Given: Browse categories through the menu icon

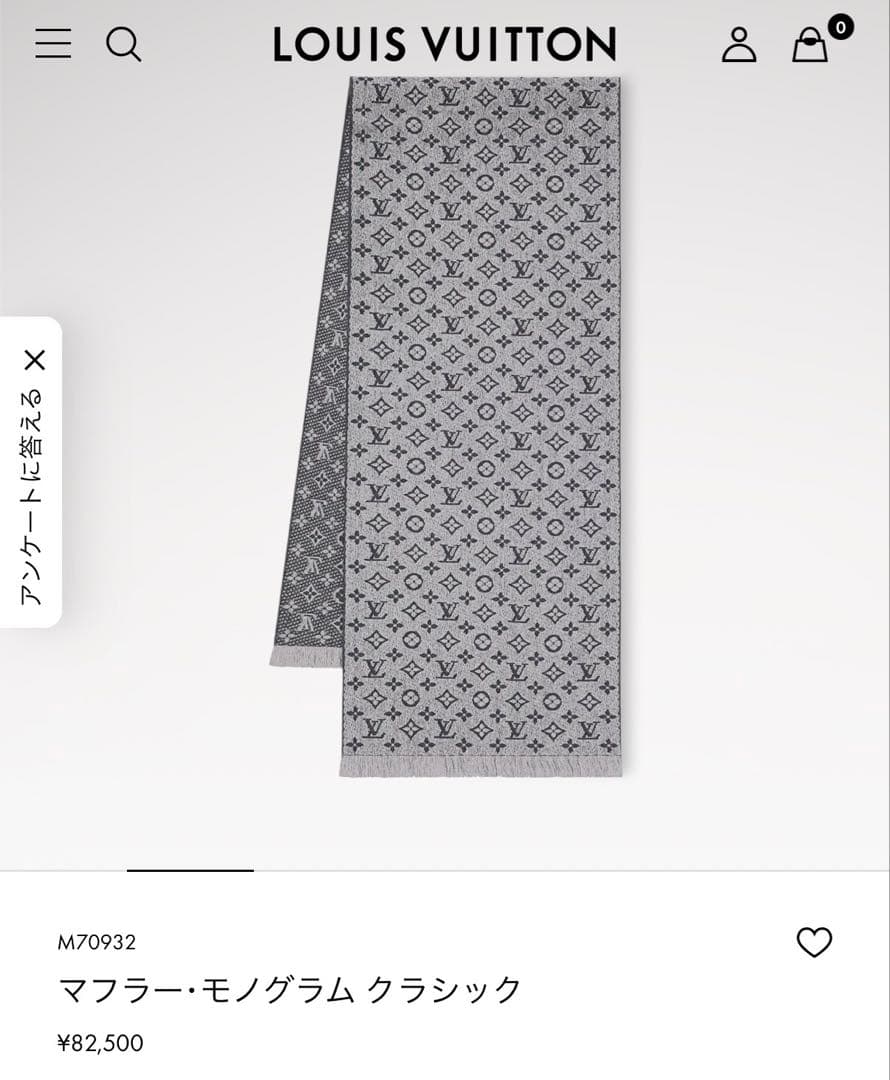Looking at the screenshot, I should pyautogui.click(x=52, y=44).
